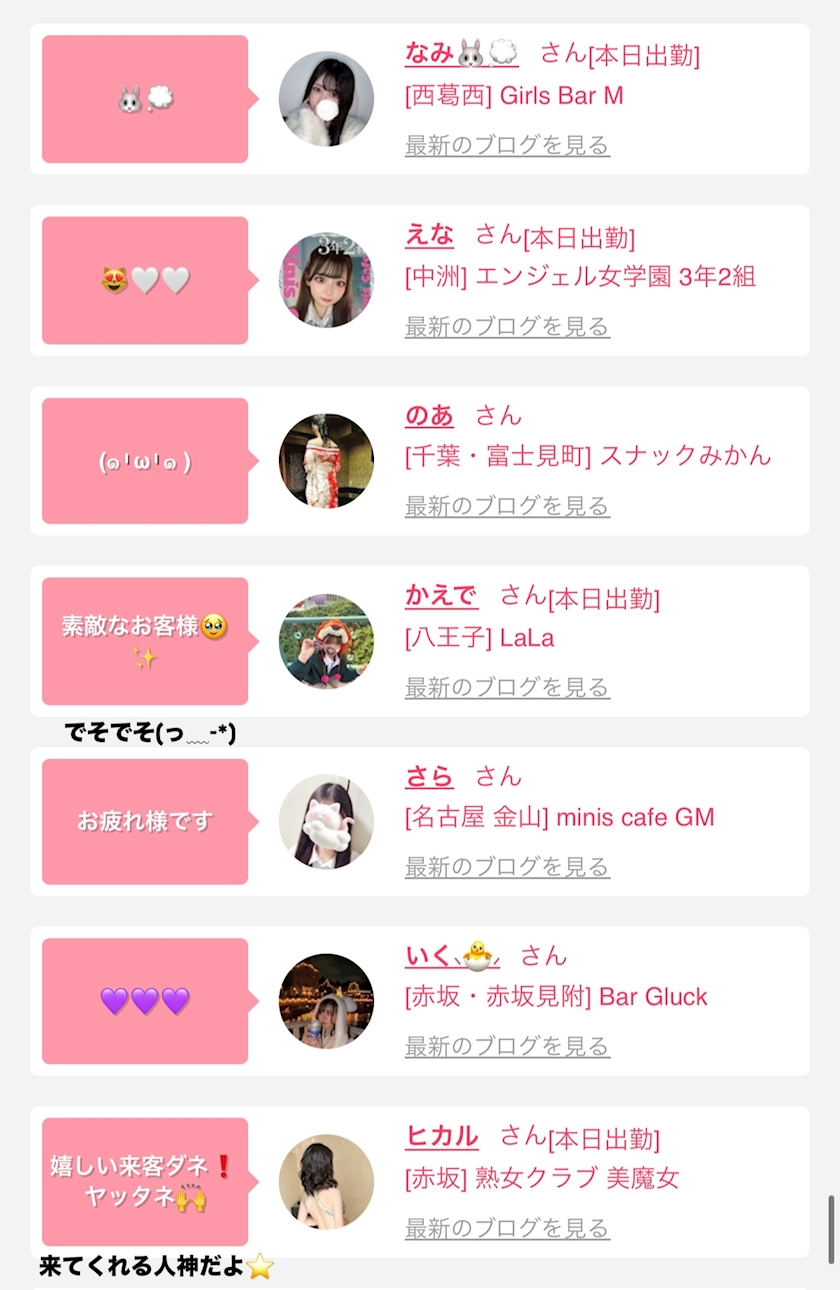Tap ヒカル's round profile photo

point(326,1182)
